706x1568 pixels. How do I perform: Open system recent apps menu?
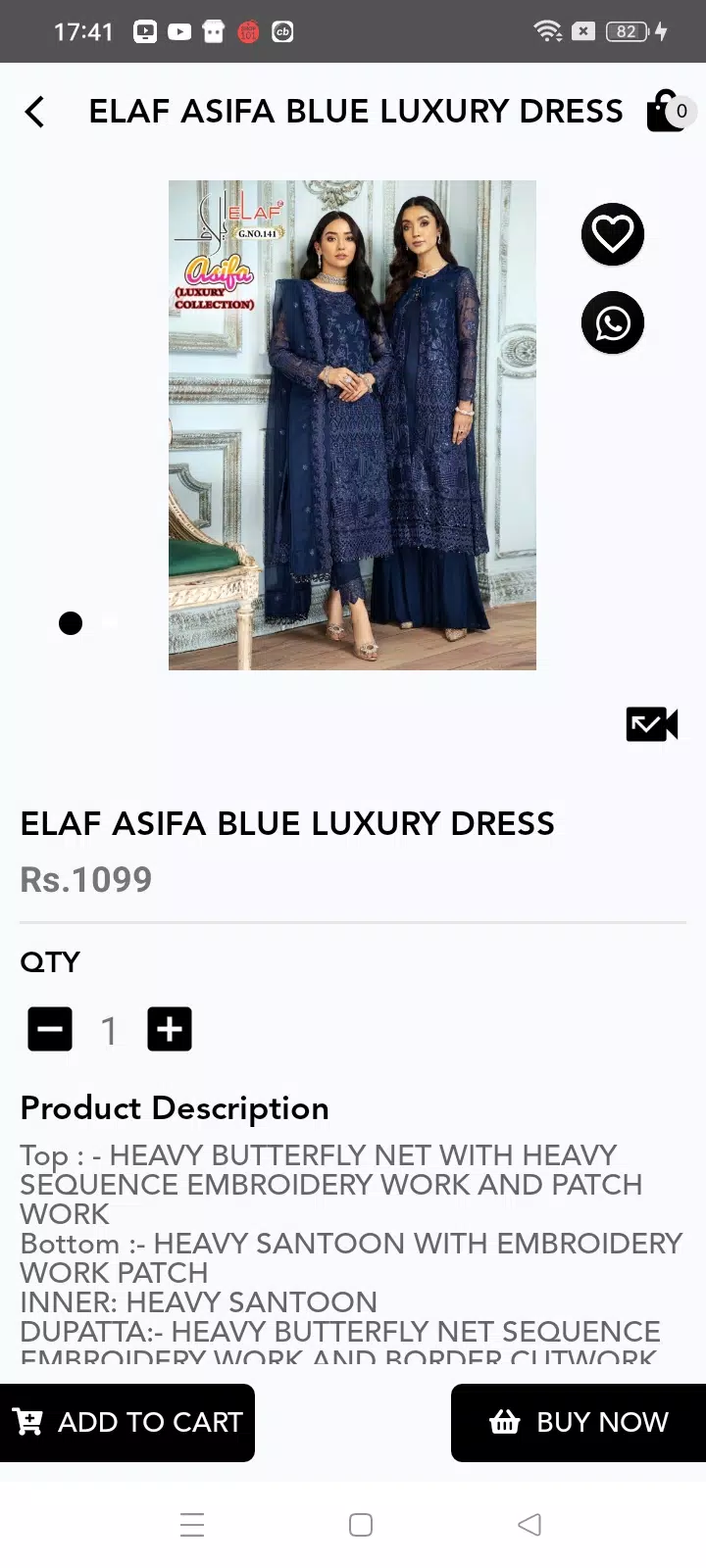(192, 1525)
